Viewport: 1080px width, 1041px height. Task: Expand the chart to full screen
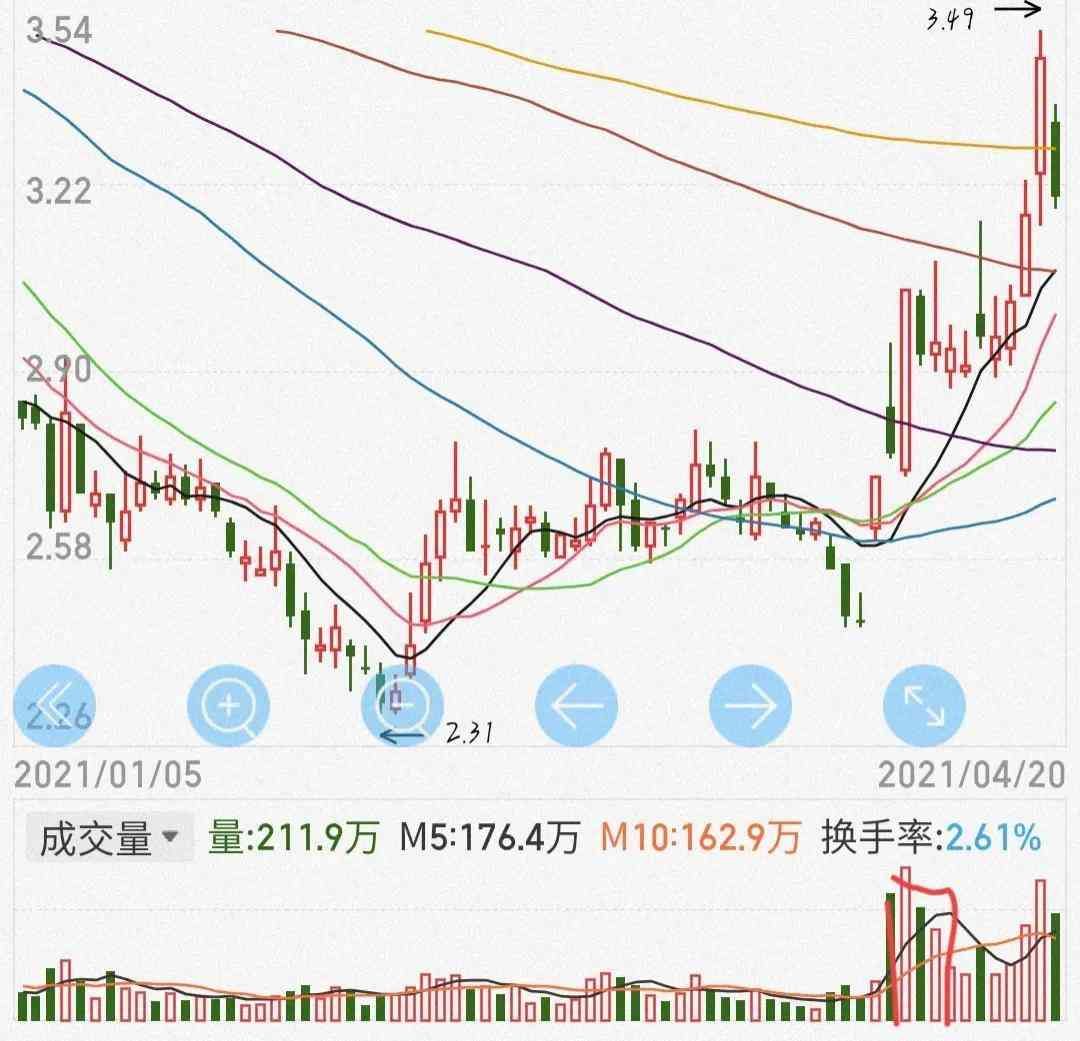pyautogui.click(x=924, y=704)
